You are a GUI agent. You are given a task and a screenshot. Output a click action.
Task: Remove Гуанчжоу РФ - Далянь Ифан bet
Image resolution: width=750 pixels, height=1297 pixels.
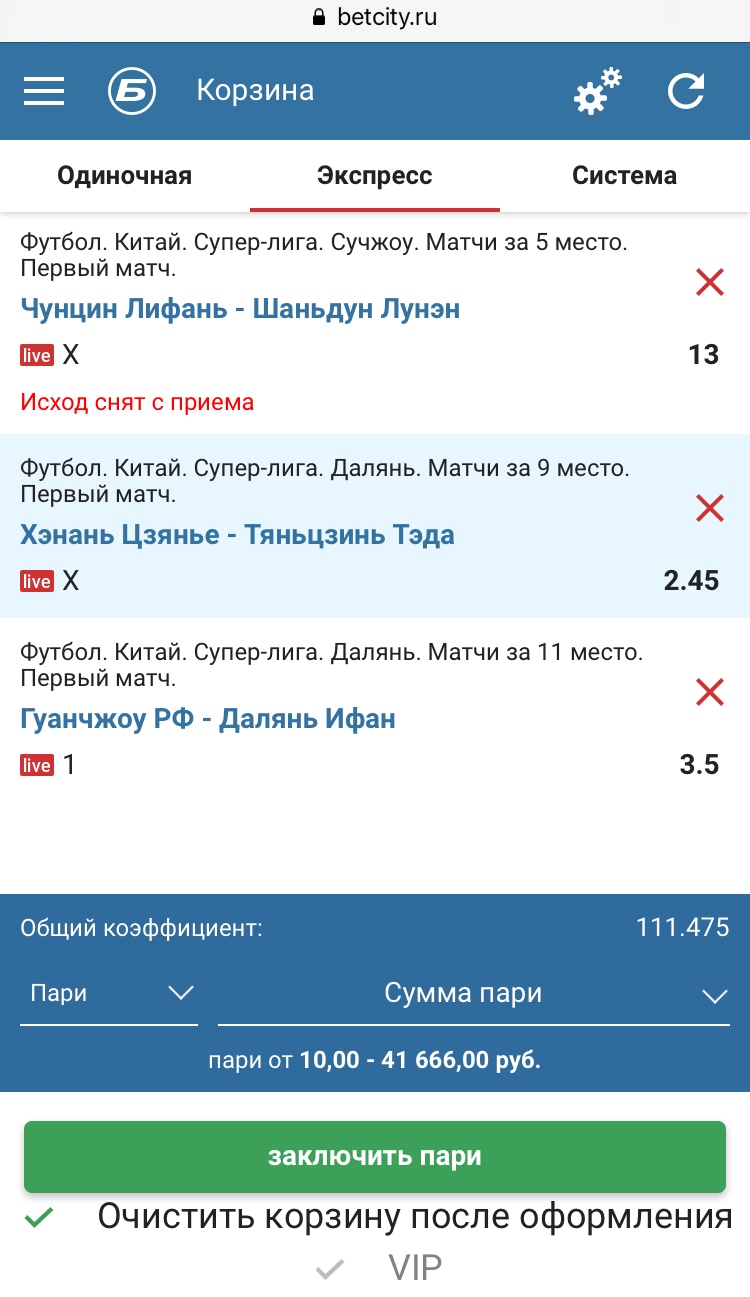tap(710, 692)
